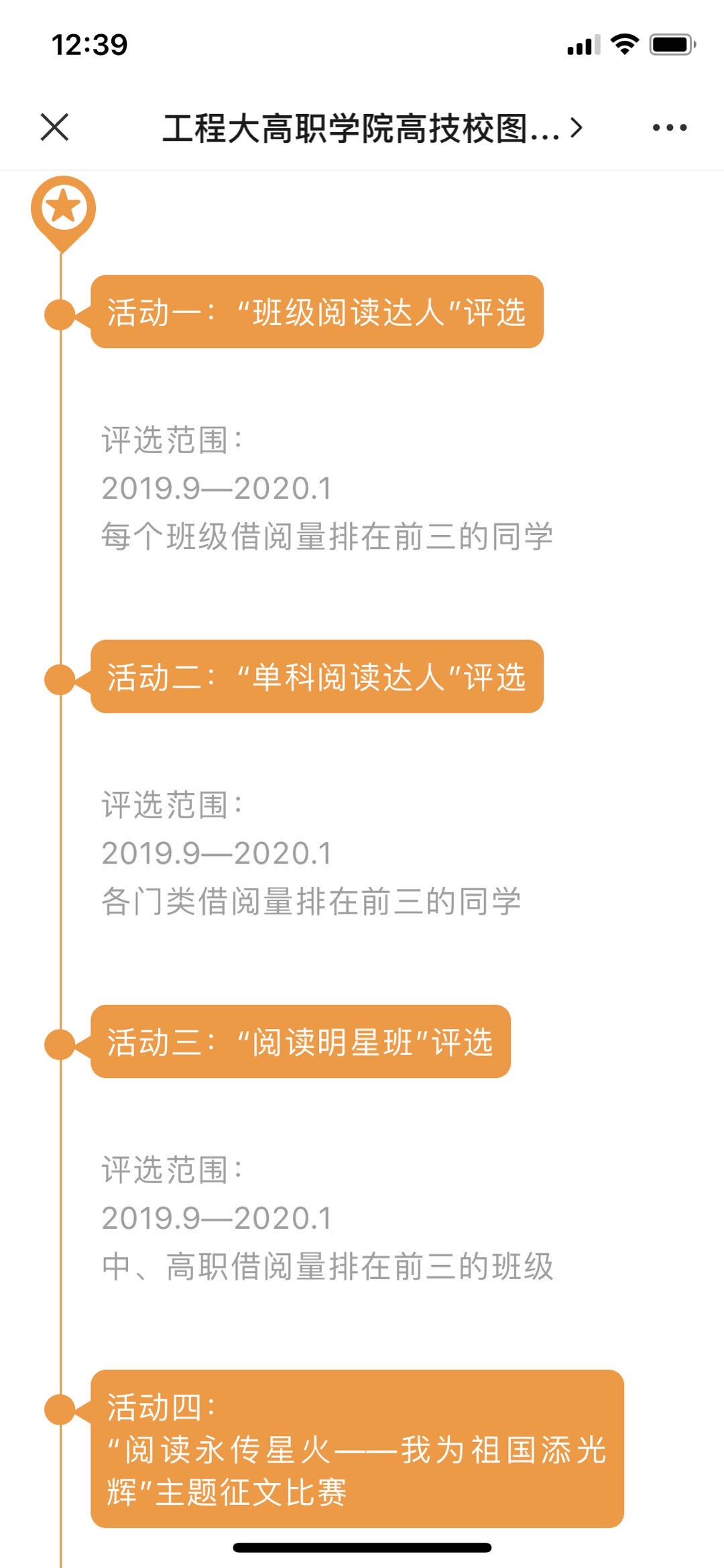Close the article page
Image resolution: width=724 pixels, height=1568 pixels.
[54, 127]
